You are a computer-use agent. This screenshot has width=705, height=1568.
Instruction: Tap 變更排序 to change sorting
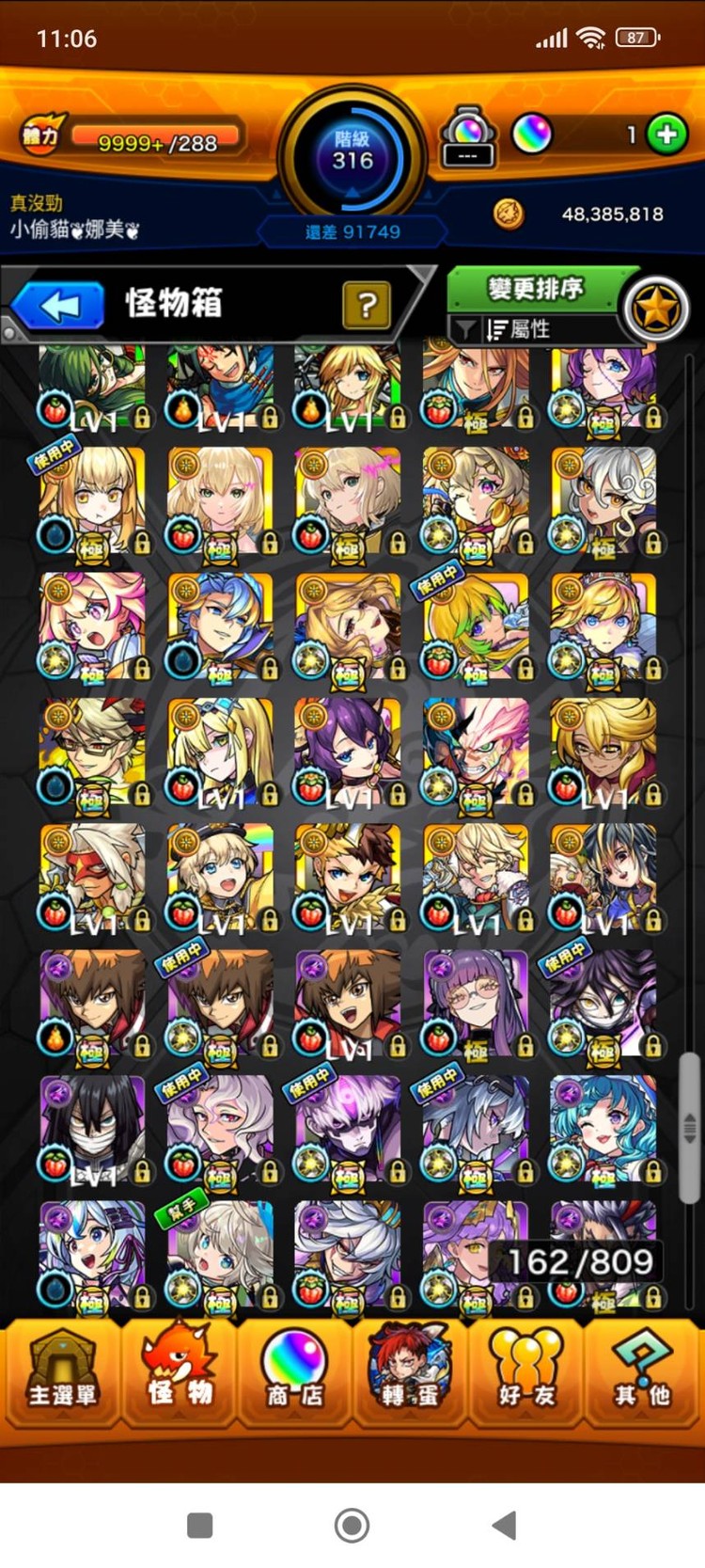[535, 288]
